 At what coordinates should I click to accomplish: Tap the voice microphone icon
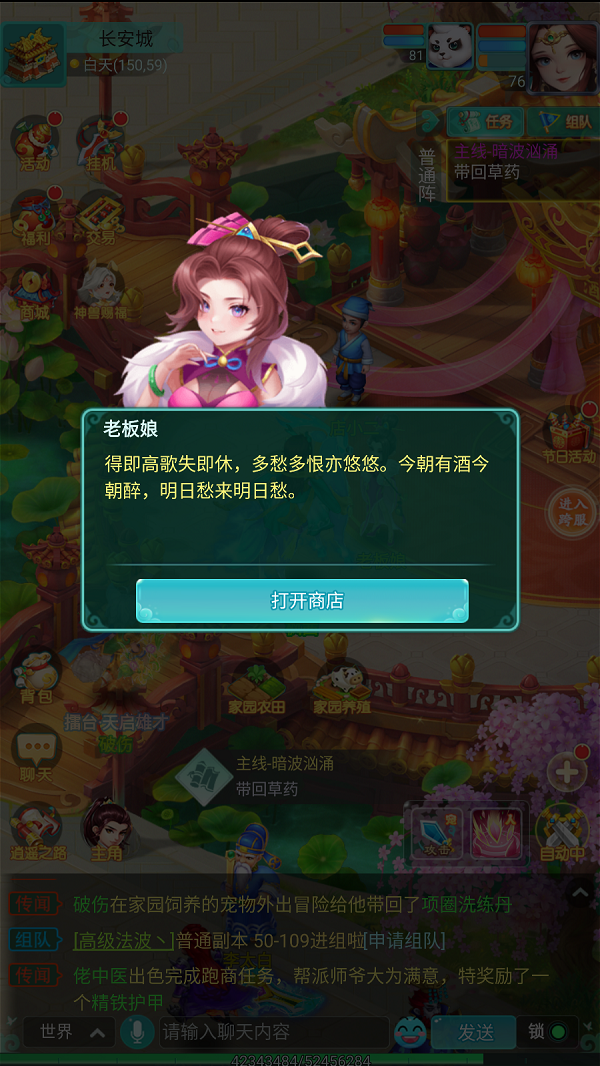(x=136, y=1032)
